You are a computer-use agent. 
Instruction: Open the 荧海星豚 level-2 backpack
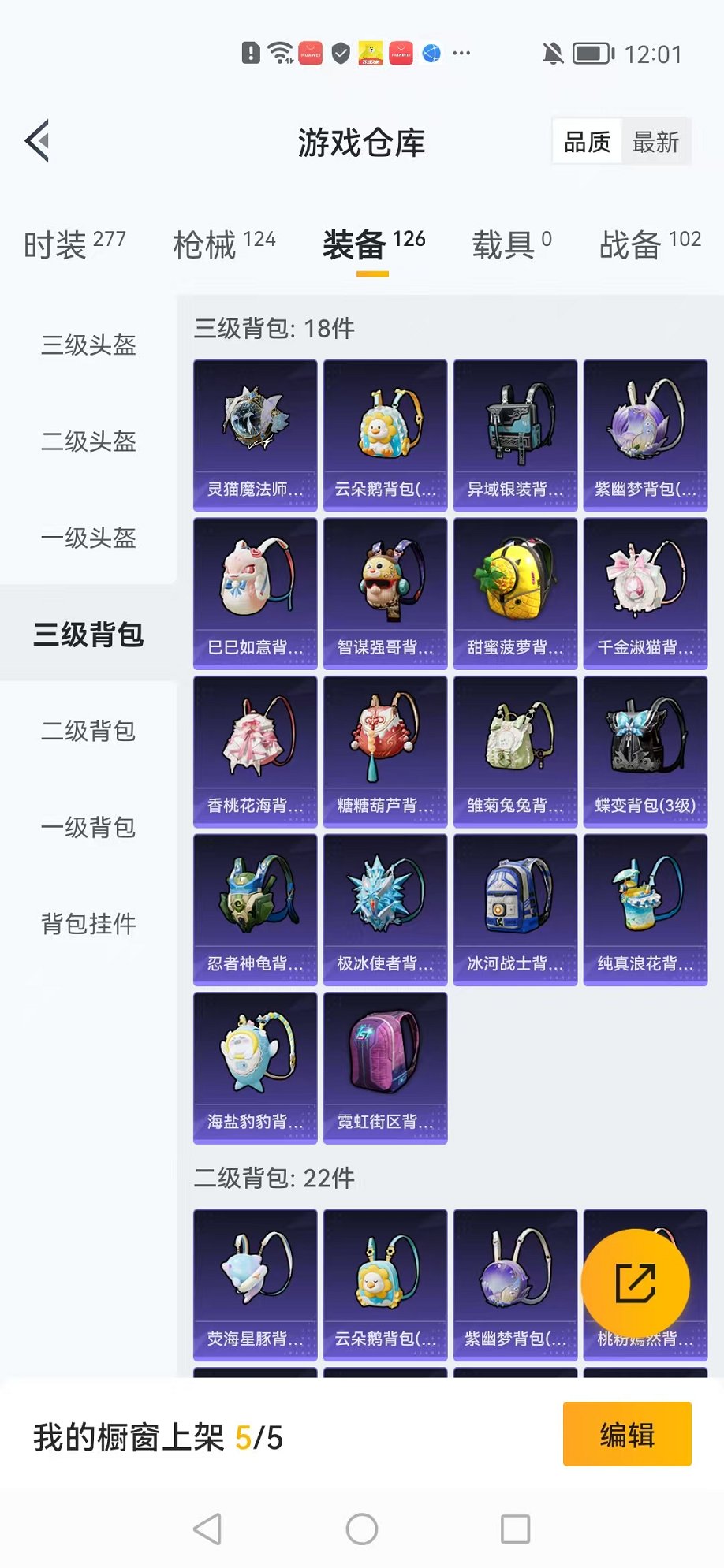coord(255,1284)
